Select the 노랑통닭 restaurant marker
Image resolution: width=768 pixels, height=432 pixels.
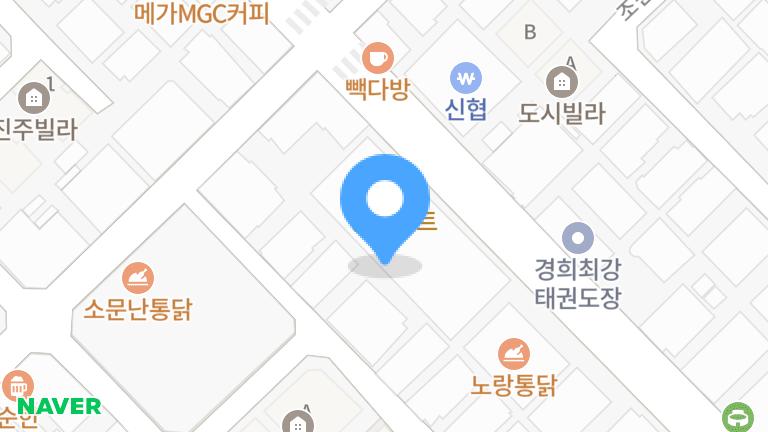pos(514,353)
